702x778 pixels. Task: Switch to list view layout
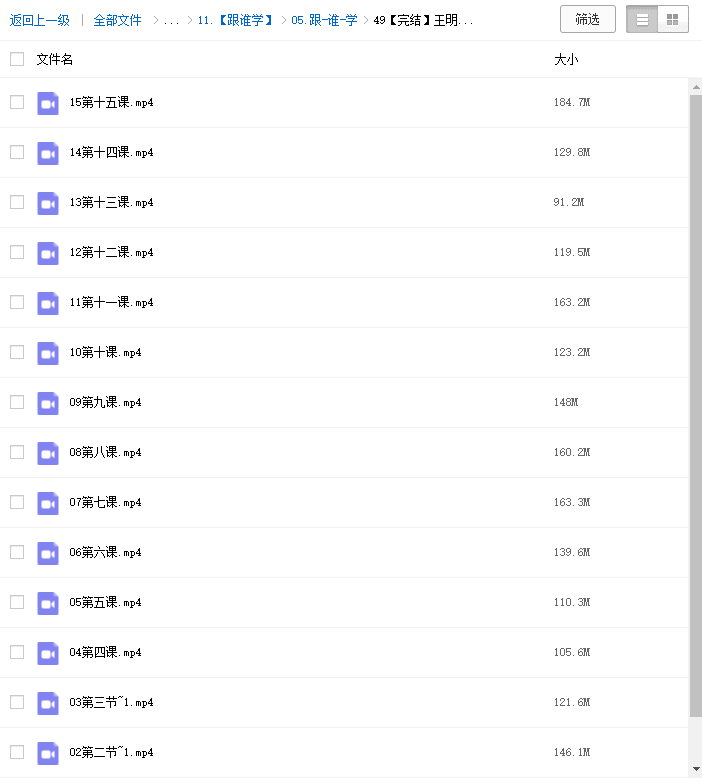tap(642, 19)
